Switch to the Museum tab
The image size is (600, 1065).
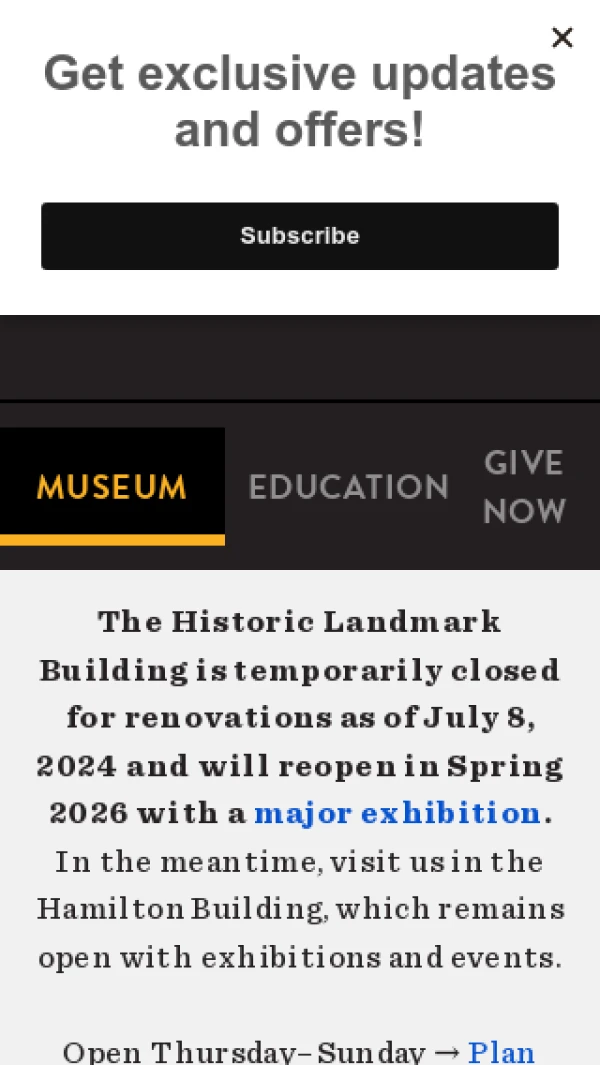(112, 487)
